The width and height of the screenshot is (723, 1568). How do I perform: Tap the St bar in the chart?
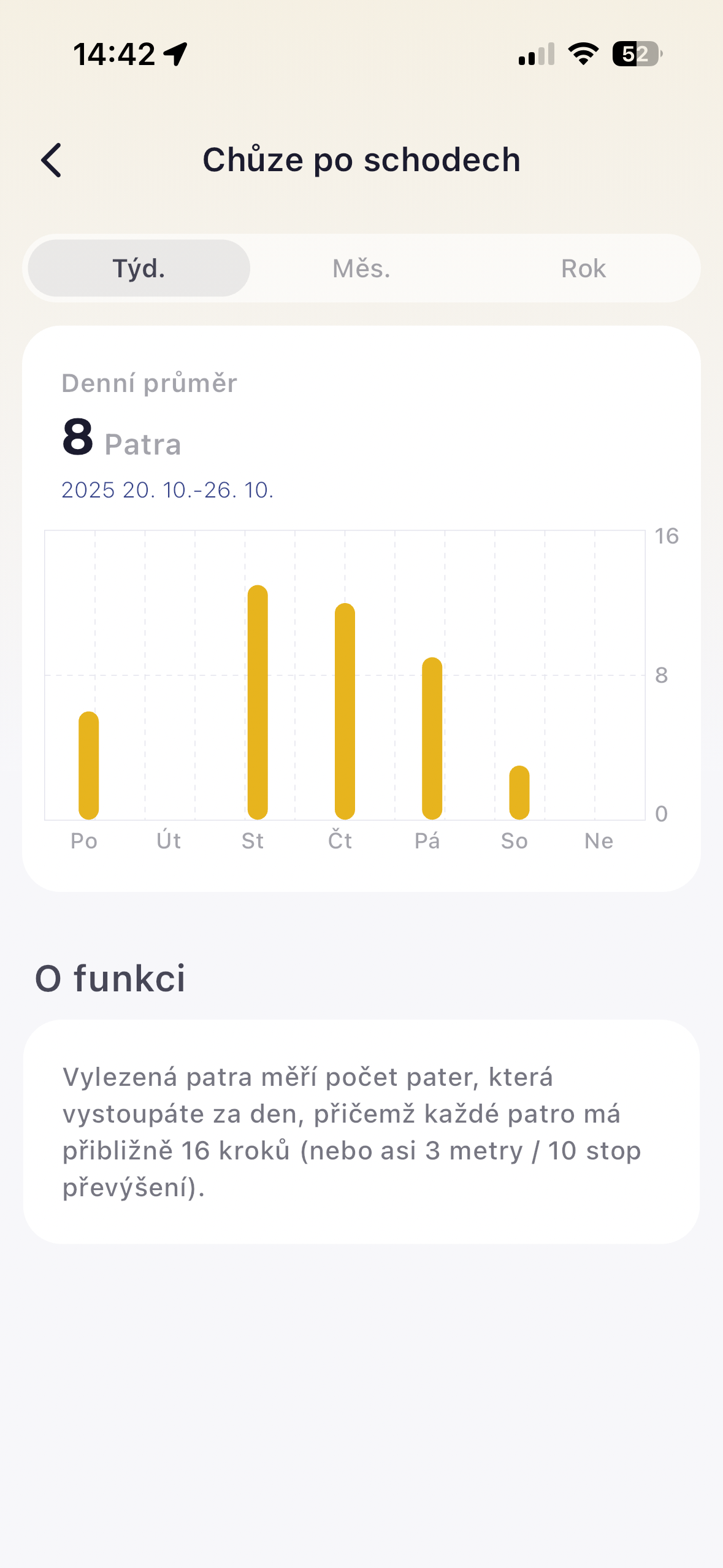(258, 702)
